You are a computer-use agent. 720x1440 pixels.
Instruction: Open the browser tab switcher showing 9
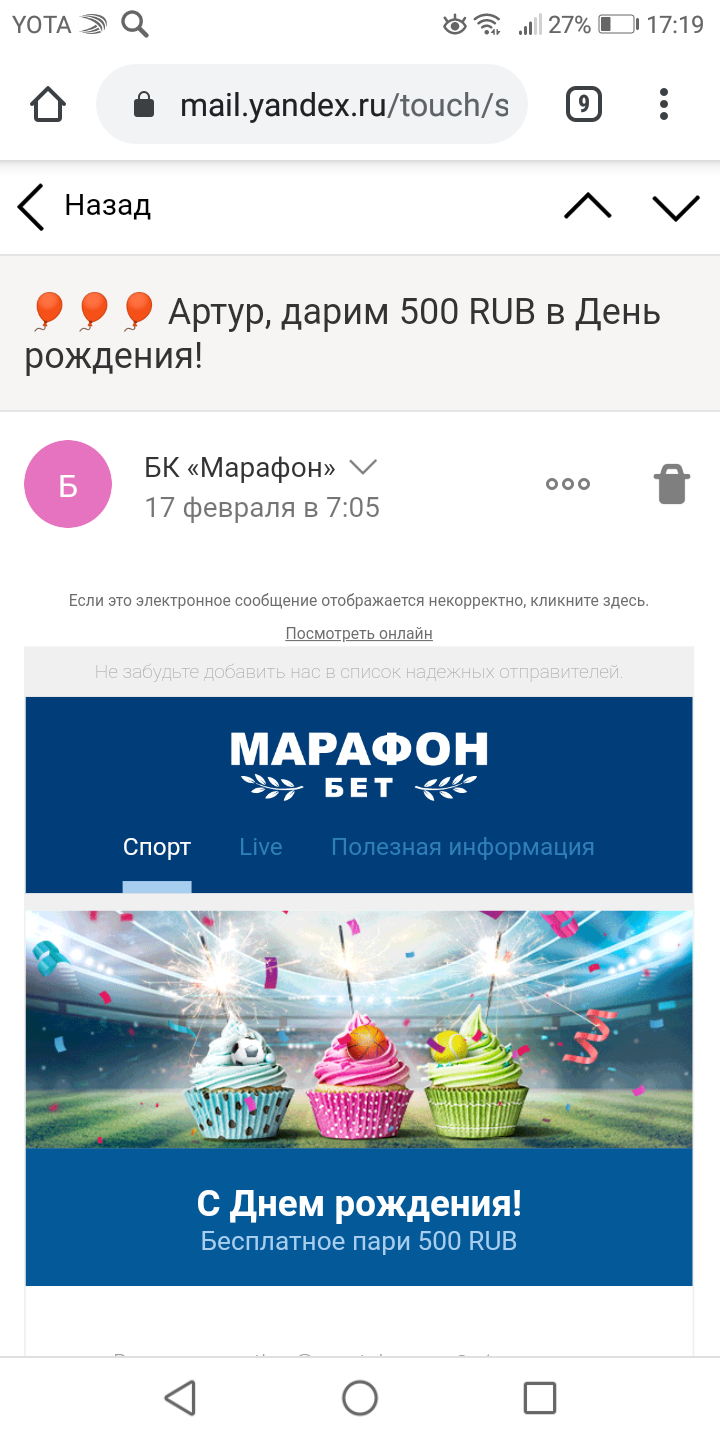pyautogui.click(x=584, y=104)
